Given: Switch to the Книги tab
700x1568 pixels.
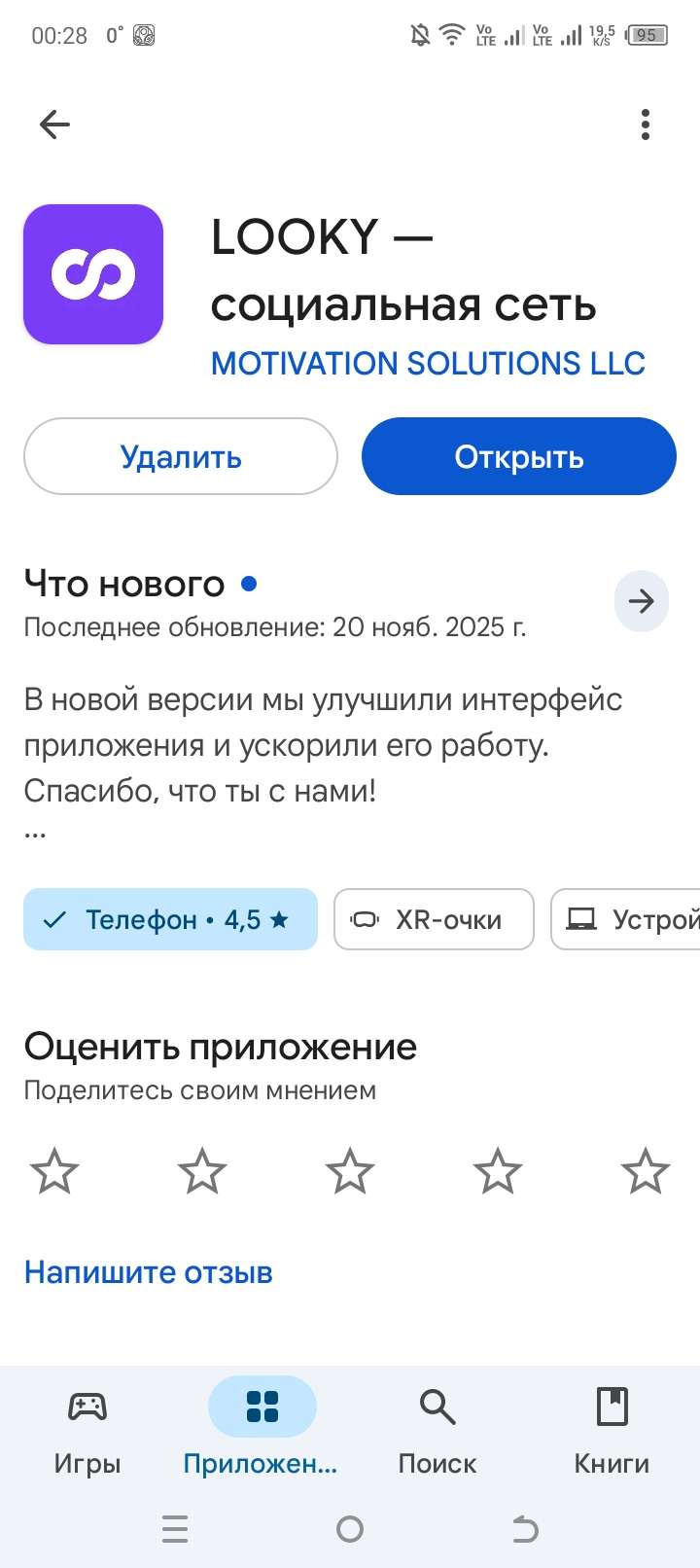Looking at the screenshot, I should (x=612, y=1428).
